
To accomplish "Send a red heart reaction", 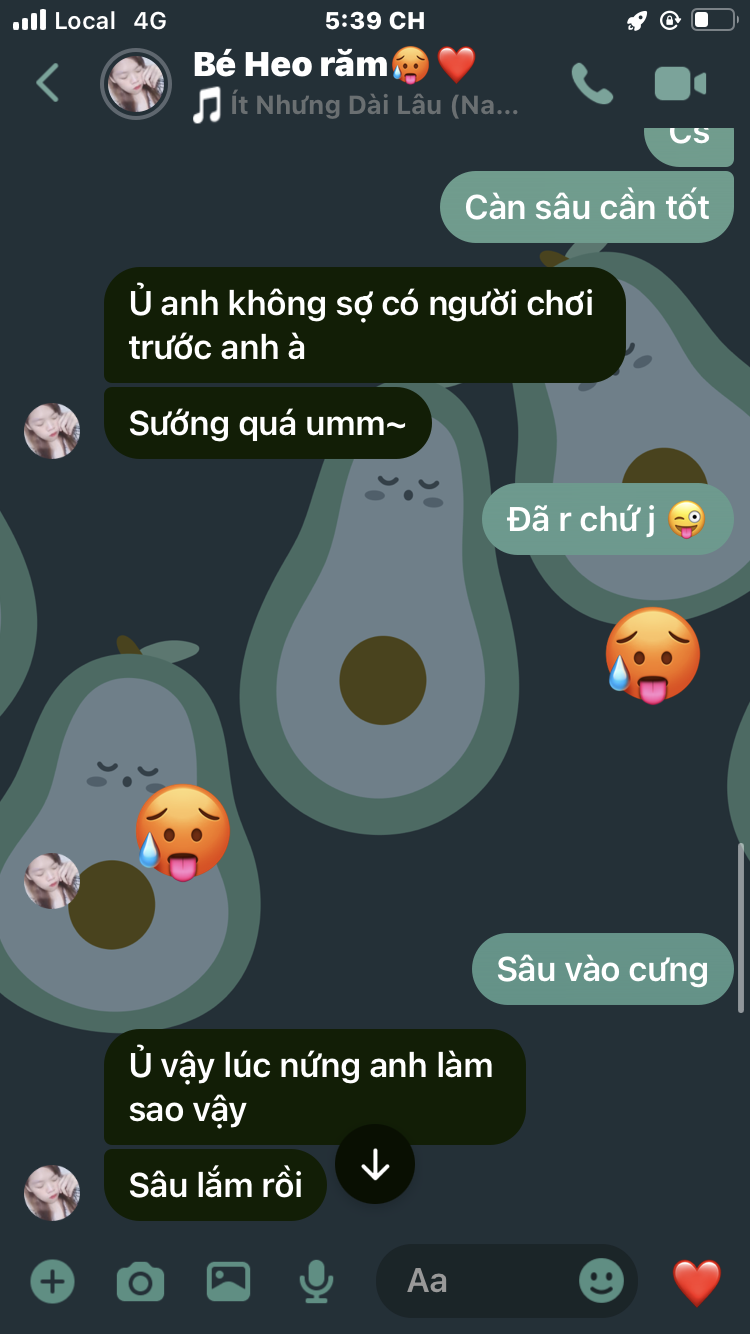I will click(x=696, y=1281).
